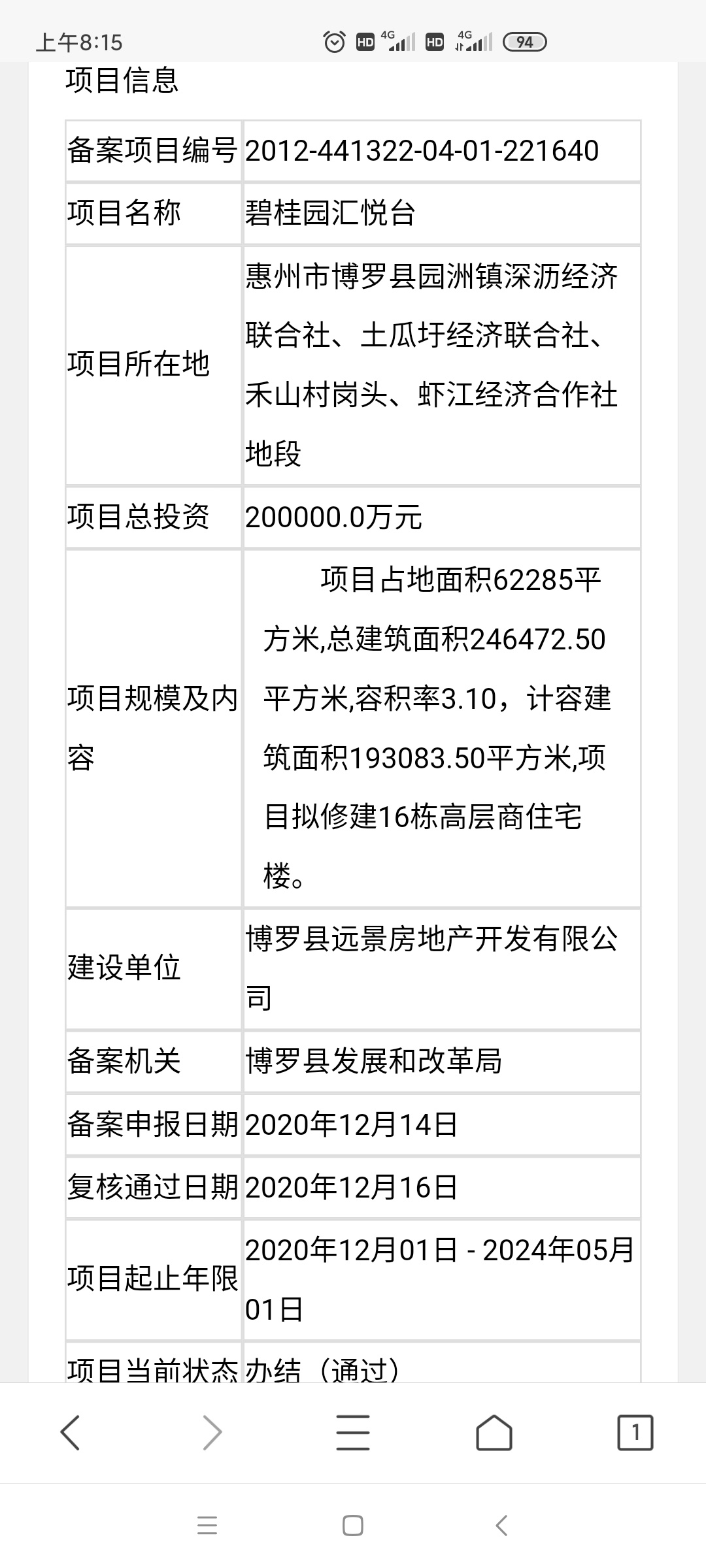Open the tab switcher showing 1
Screen dimensions: 706x1568
click(x=635, y=1432)
